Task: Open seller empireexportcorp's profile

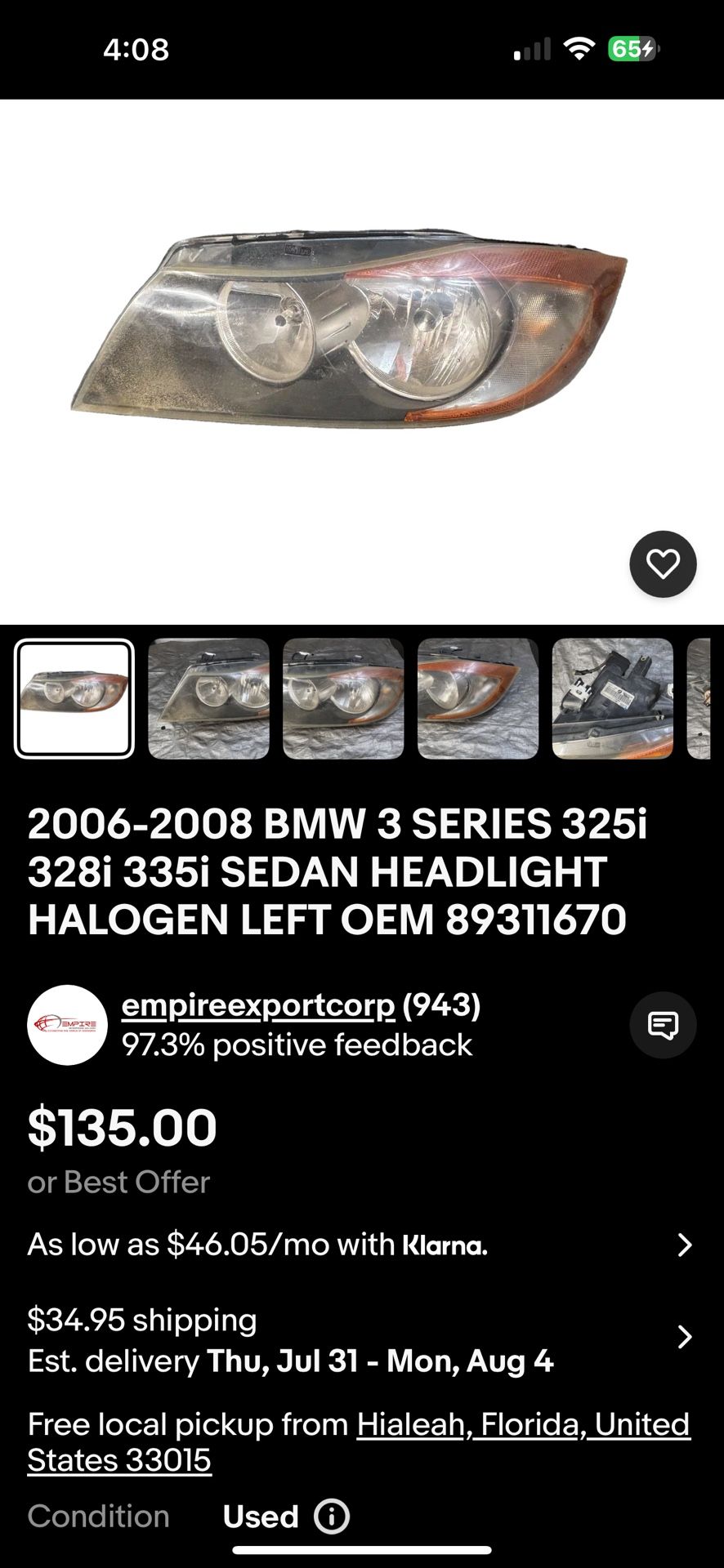Action: [258, 1005]
